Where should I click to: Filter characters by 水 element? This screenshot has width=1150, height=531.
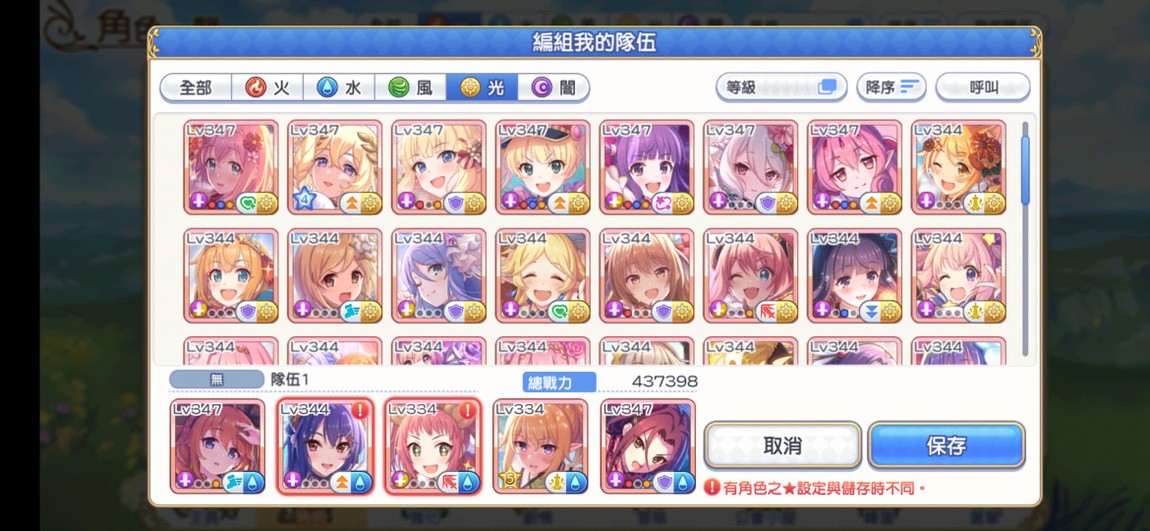click(340, 88)
